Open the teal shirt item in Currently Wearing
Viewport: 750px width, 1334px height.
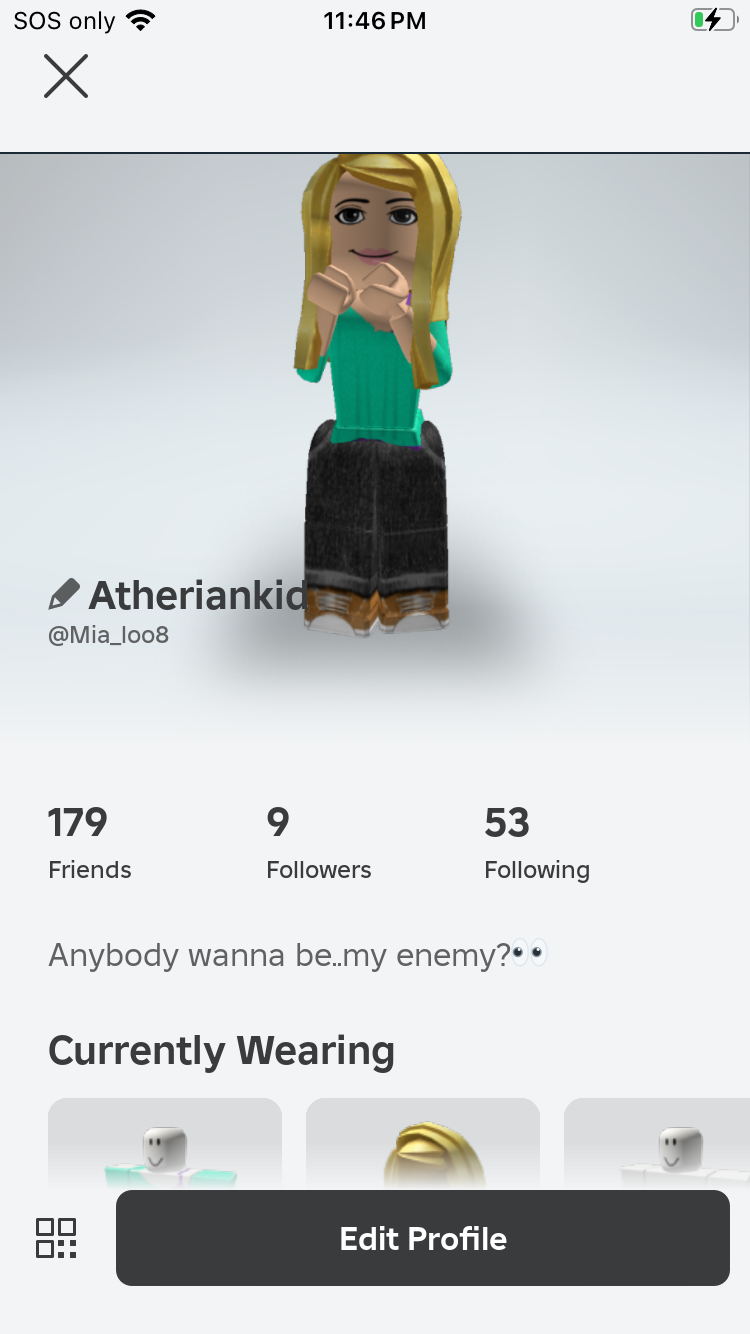pos(165,1145)
